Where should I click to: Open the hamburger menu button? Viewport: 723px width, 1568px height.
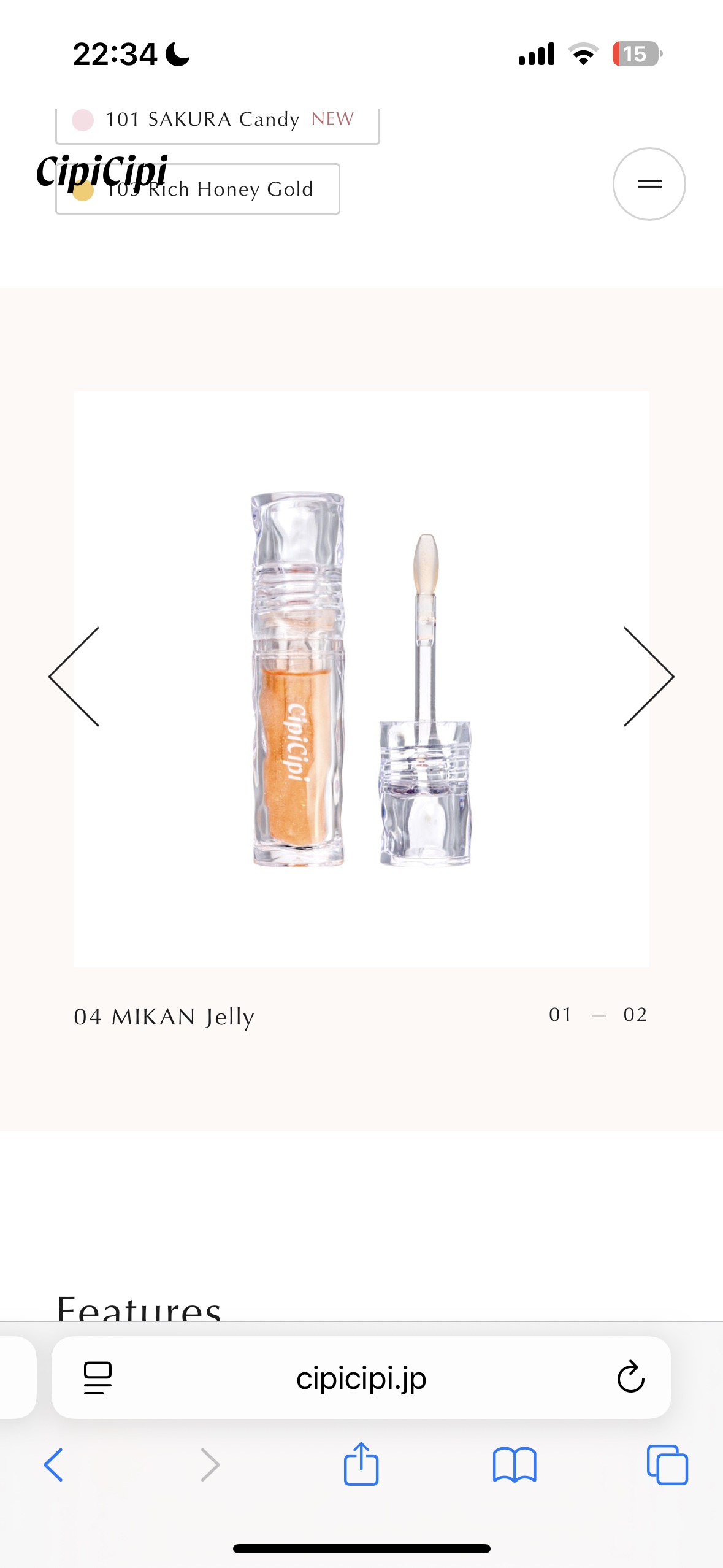pos(649,184)
